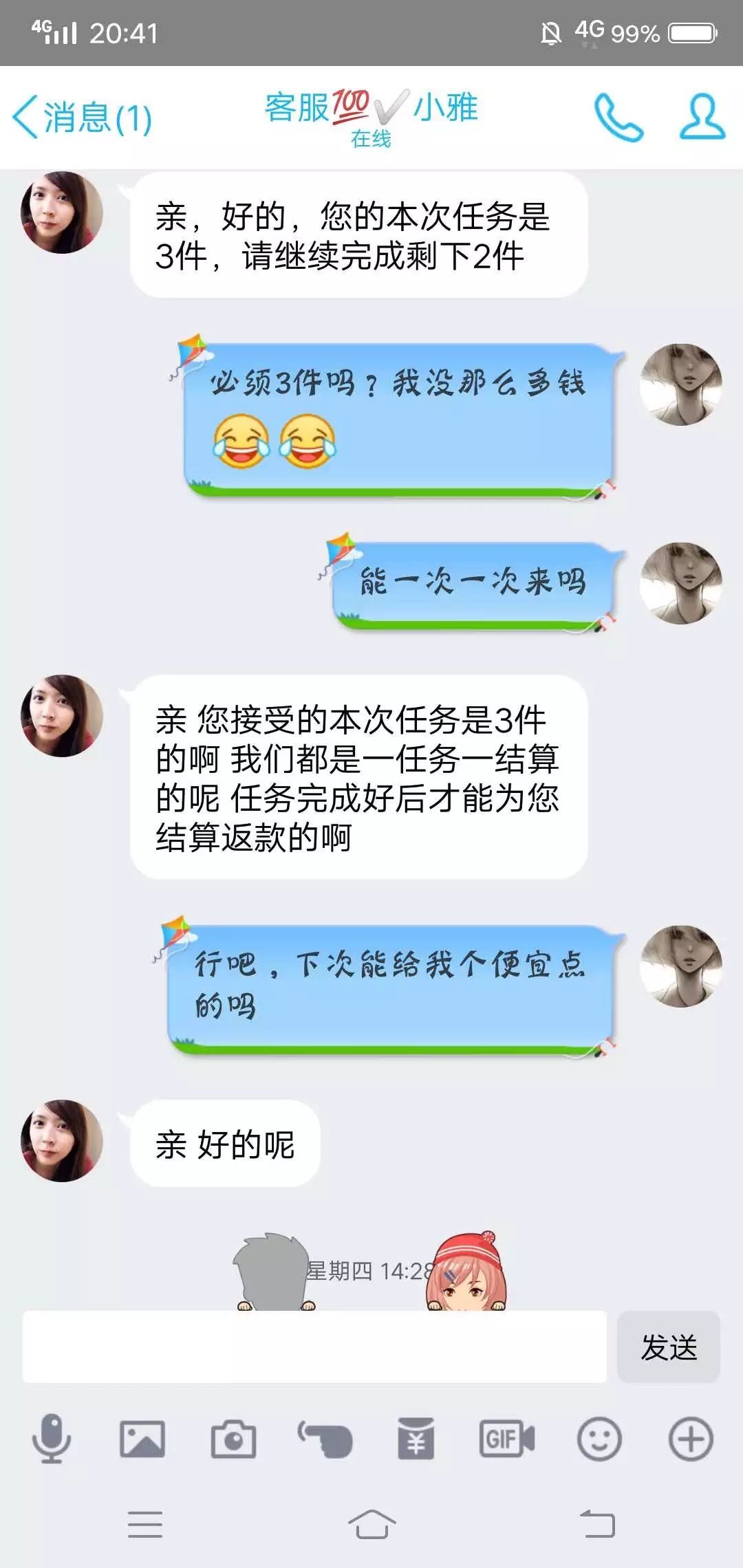
Task: Tap the 在线 online status label
Action: [370, 140]
